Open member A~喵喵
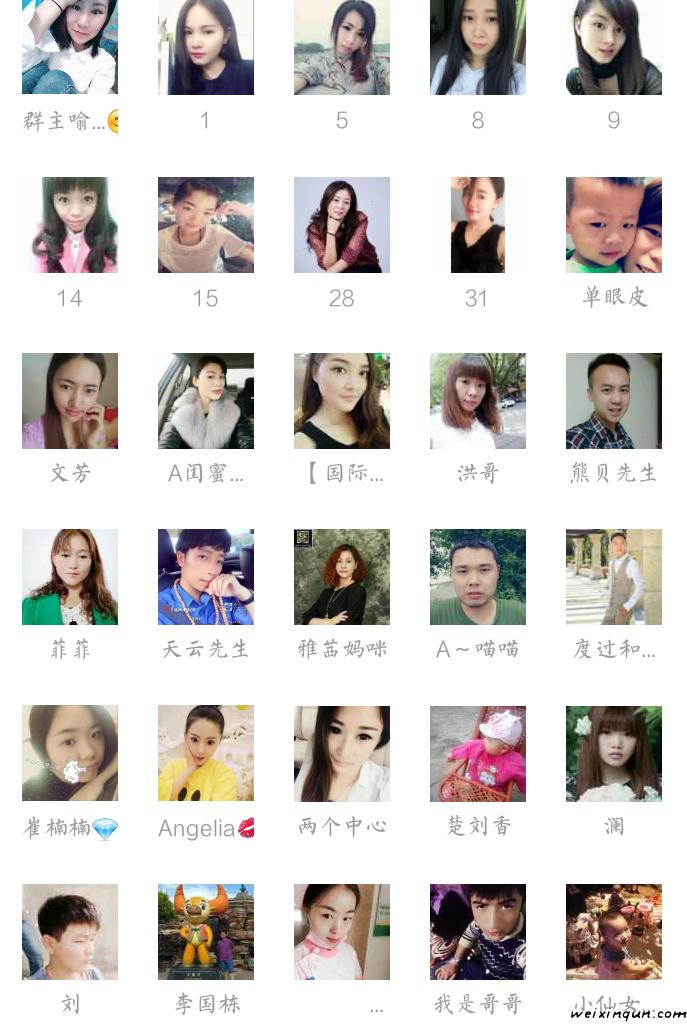Viewport: 687px width, 1028px height. pyautogui.click(x=477, y=577)
